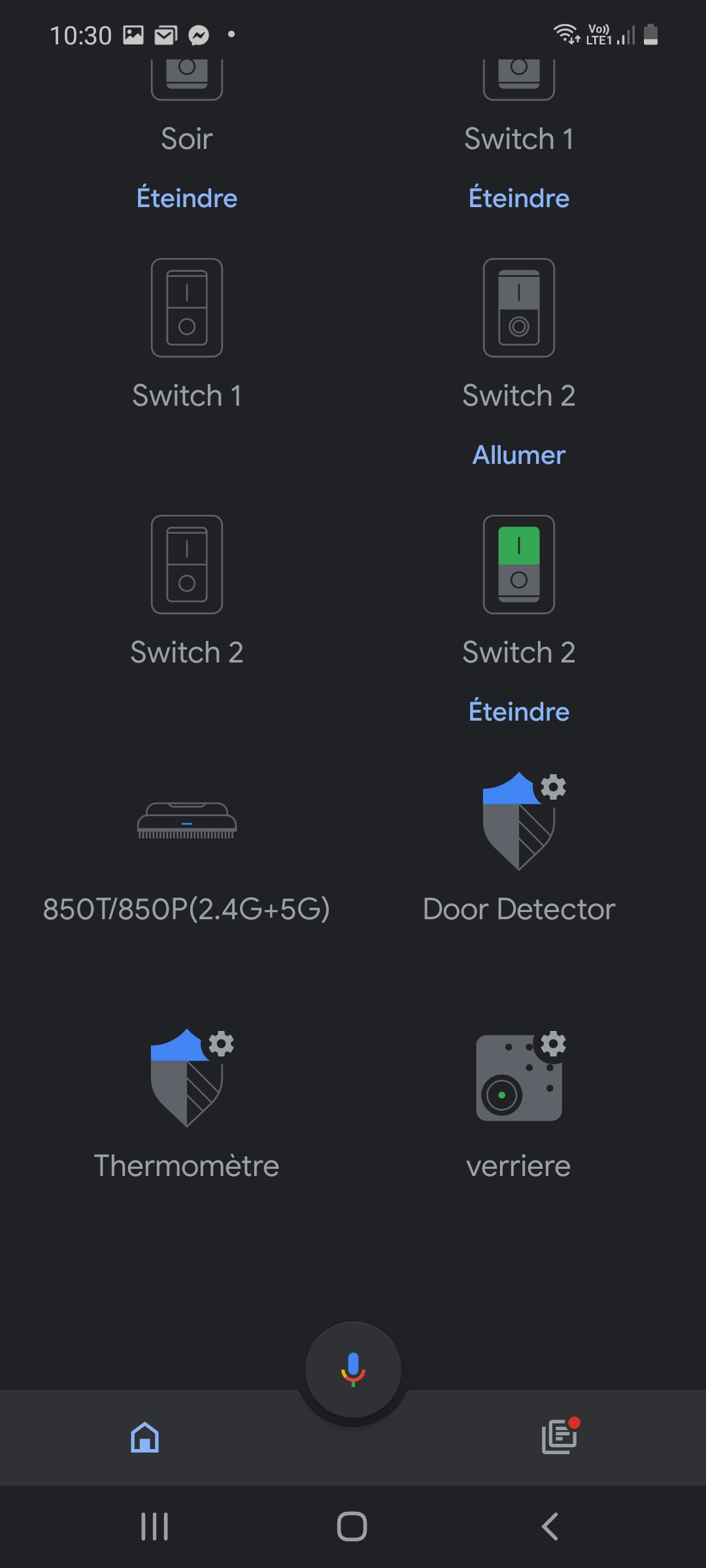Open the Thermomètre device

(x=187, y=1105)
